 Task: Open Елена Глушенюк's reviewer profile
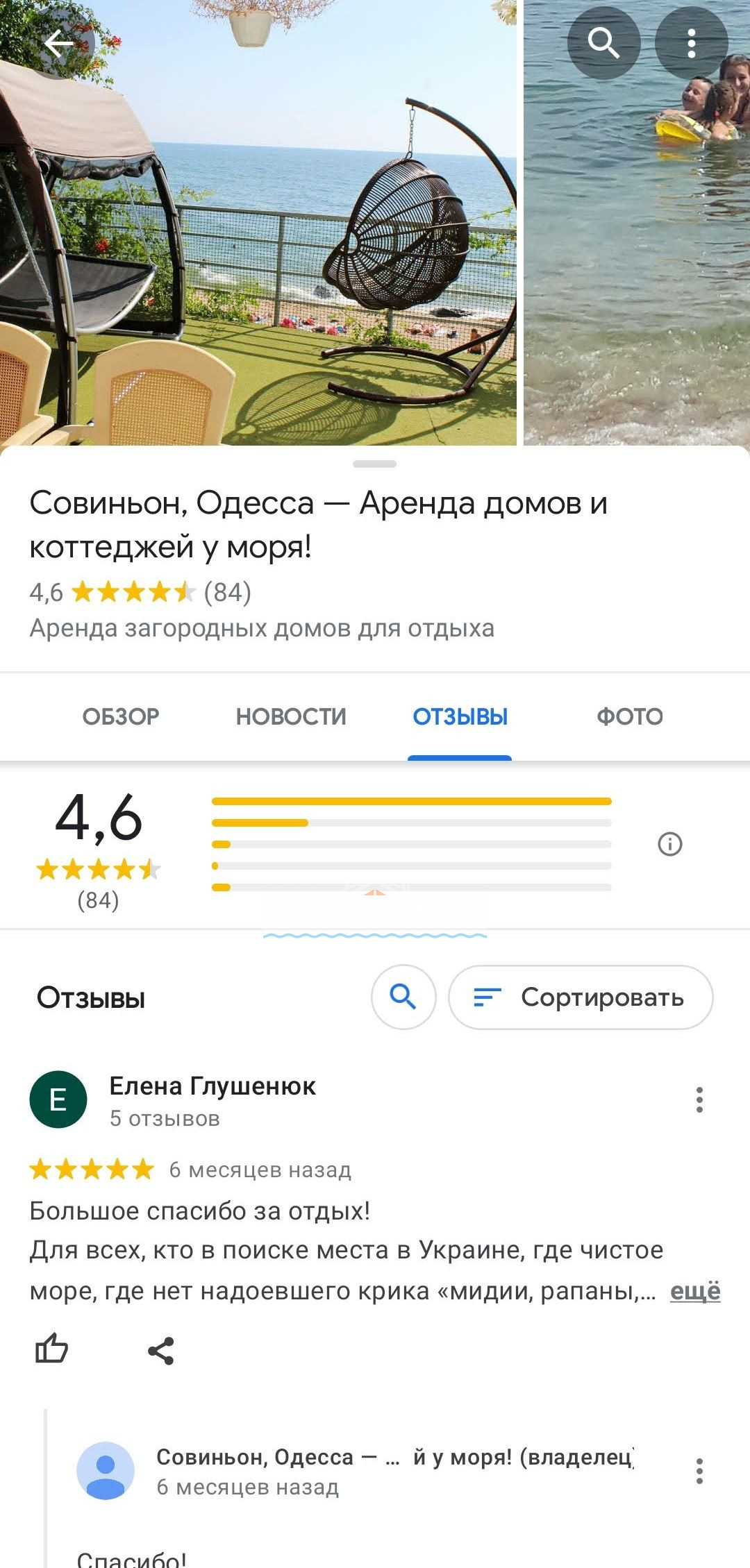point(212,1086)
